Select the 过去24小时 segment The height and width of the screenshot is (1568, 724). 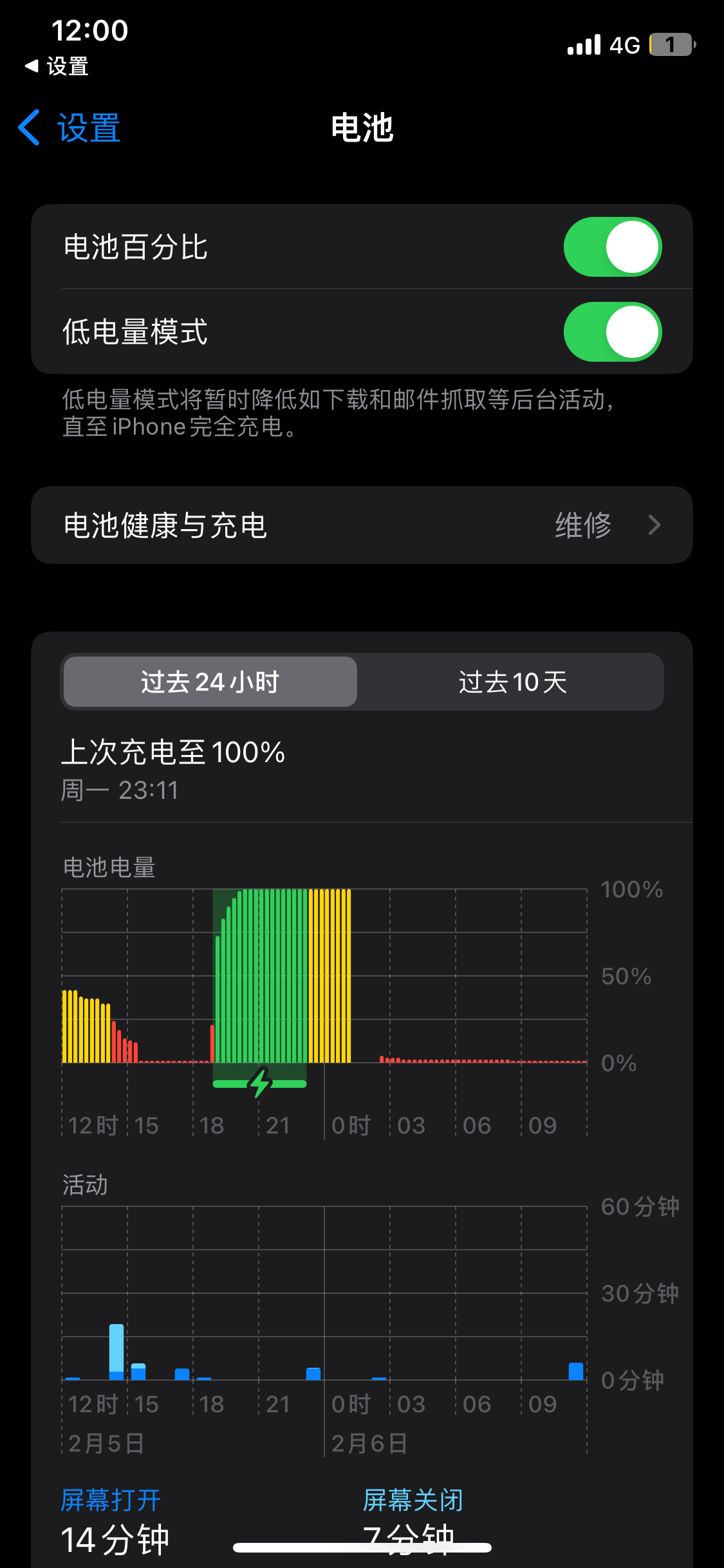tap(210, 682)
